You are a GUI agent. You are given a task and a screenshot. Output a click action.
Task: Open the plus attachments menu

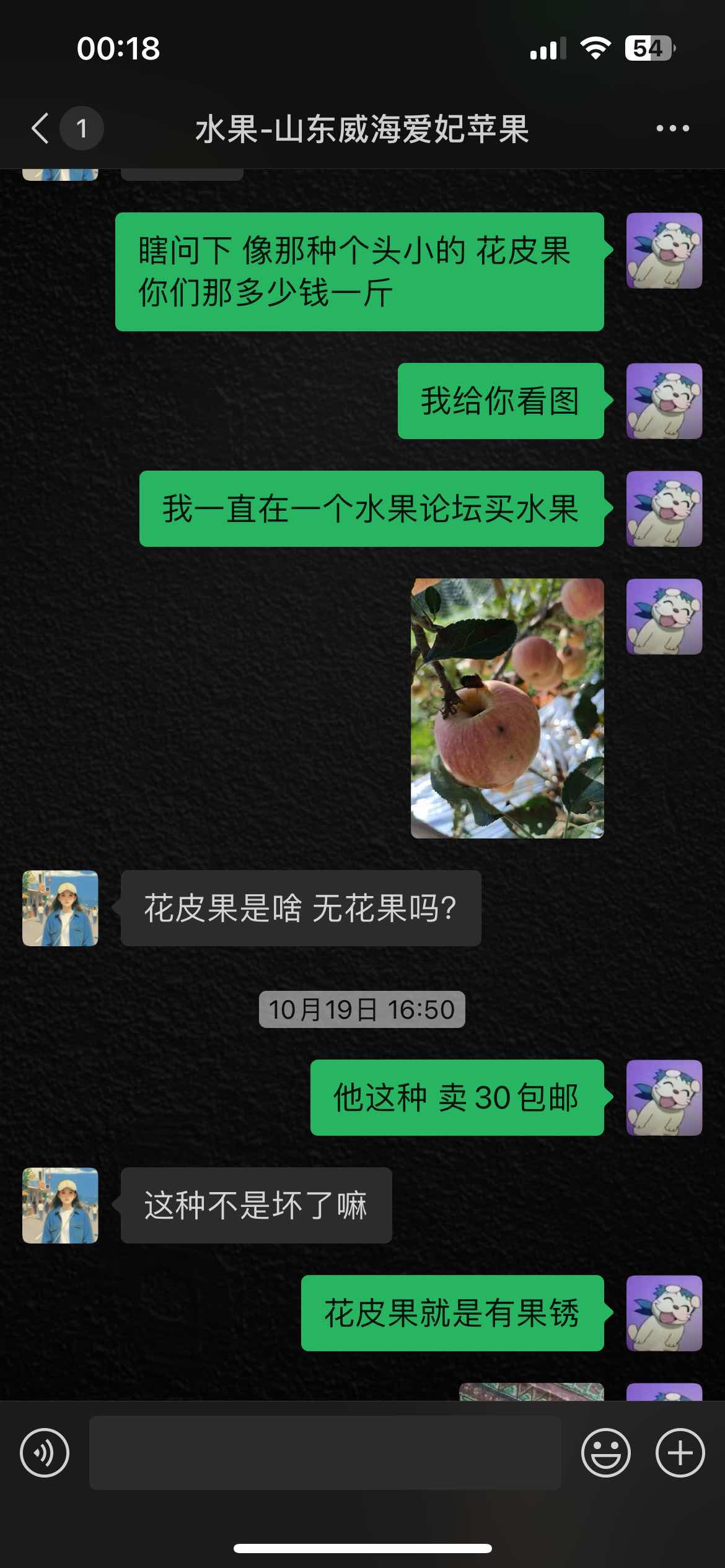point(680,1452)
